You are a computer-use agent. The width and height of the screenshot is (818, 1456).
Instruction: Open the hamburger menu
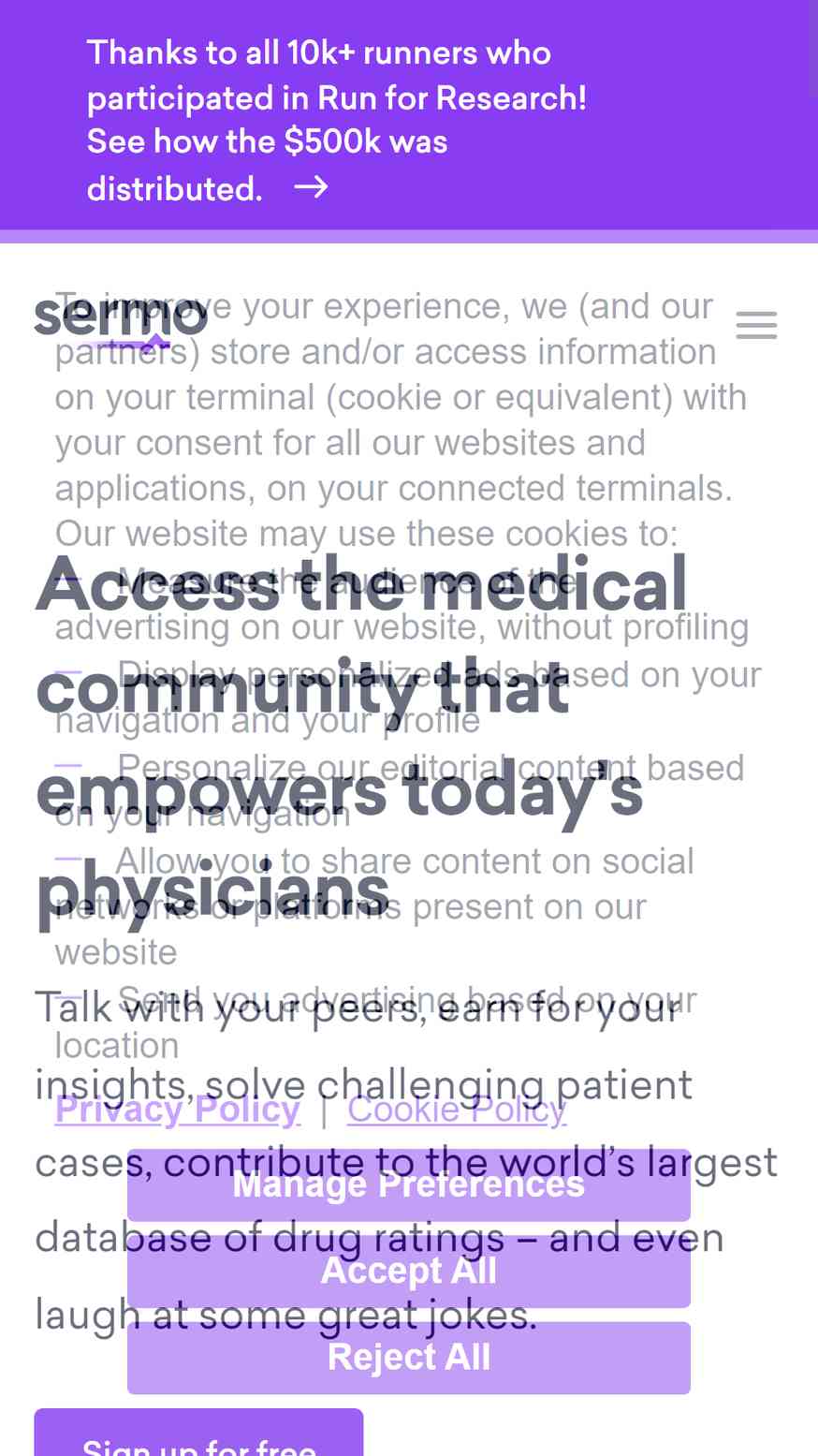click(756, 326)
